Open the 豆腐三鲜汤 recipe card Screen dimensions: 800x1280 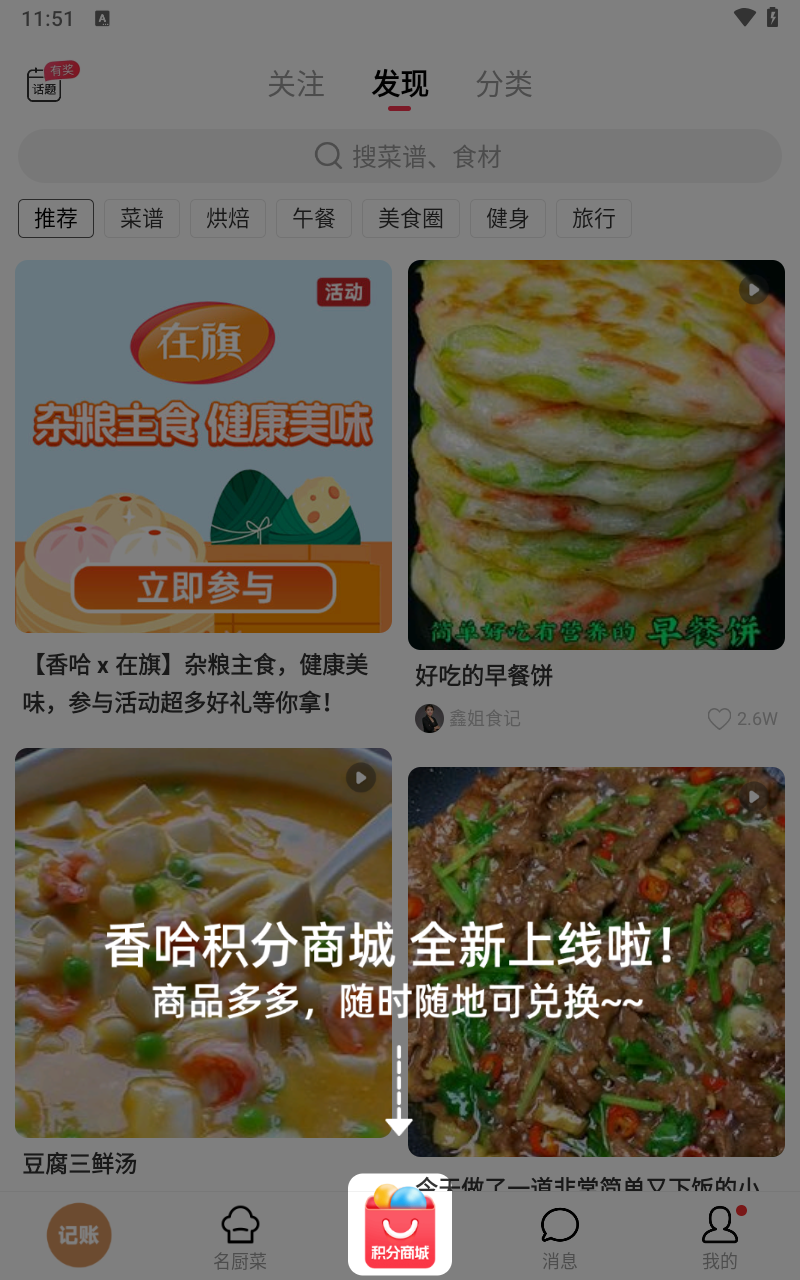203,942
